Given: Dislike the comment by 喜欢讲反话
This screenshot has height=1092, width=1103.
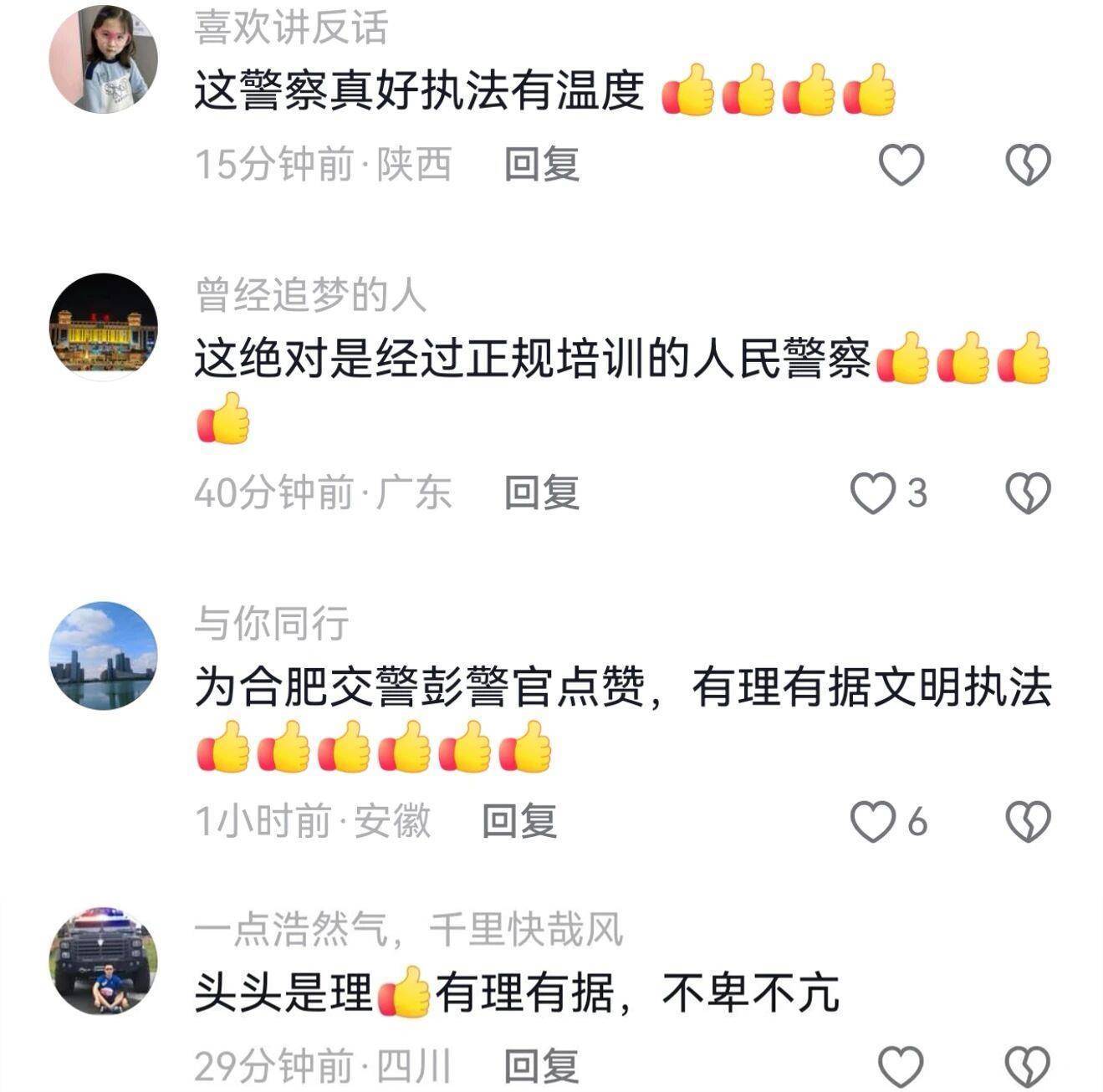Looking at the screenshot, I should pos(1028,165).
